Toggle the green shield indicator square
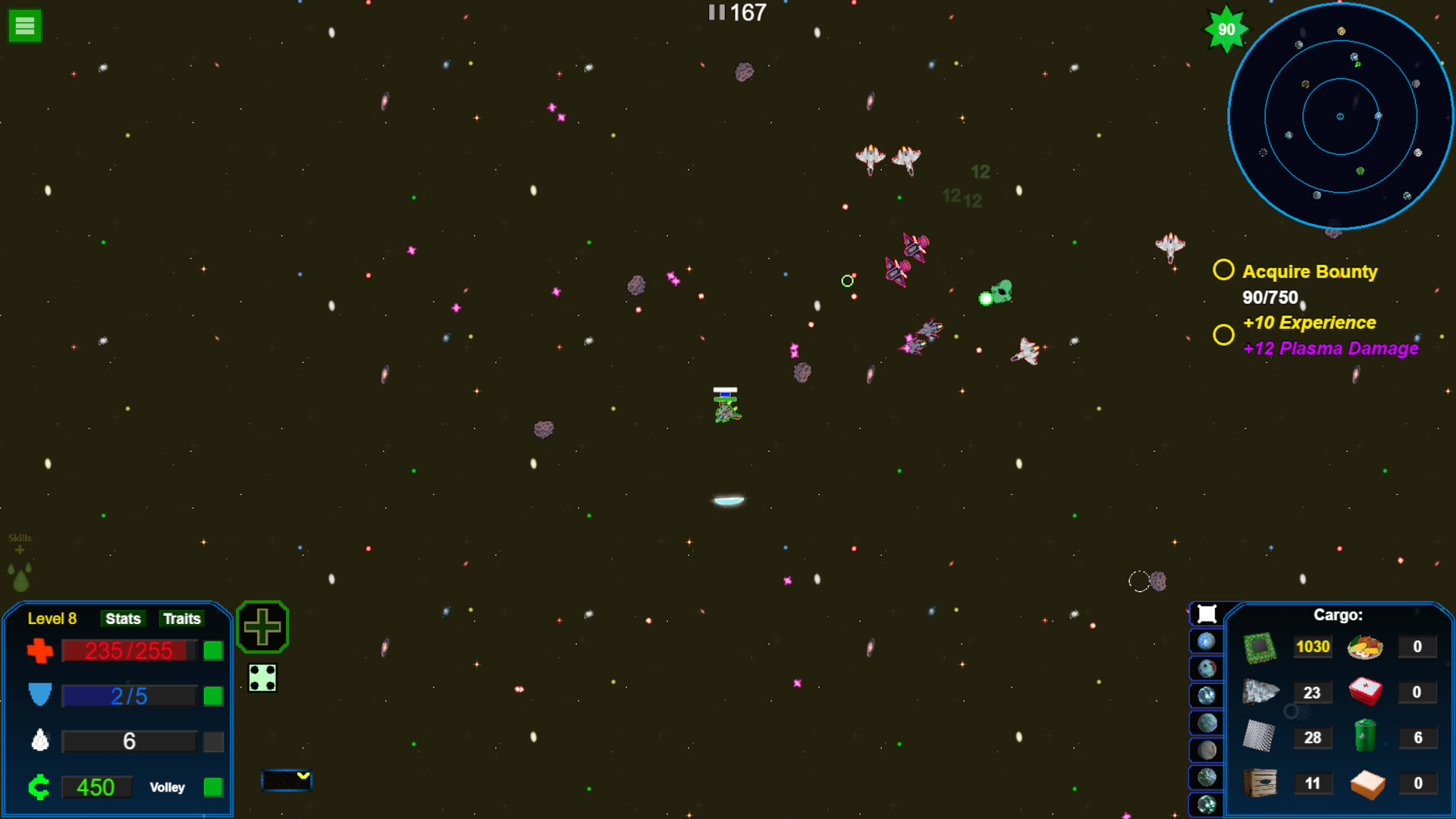 (x=214, y=696)
